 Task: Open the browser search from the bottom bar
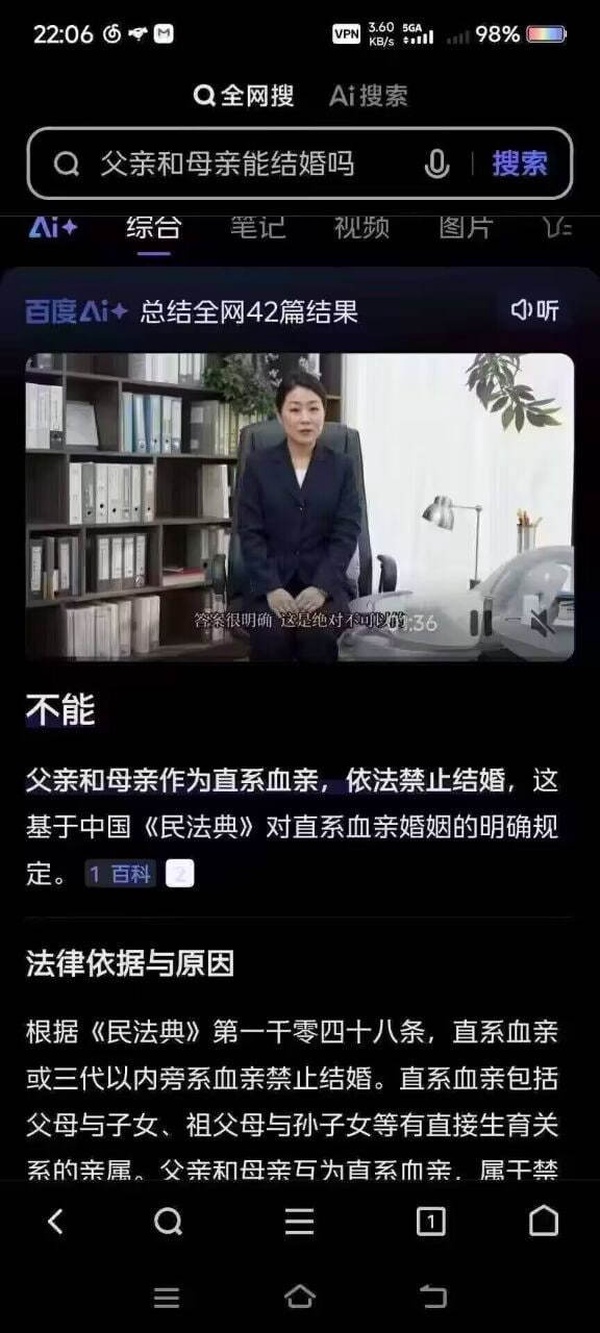coord(169,1221)
